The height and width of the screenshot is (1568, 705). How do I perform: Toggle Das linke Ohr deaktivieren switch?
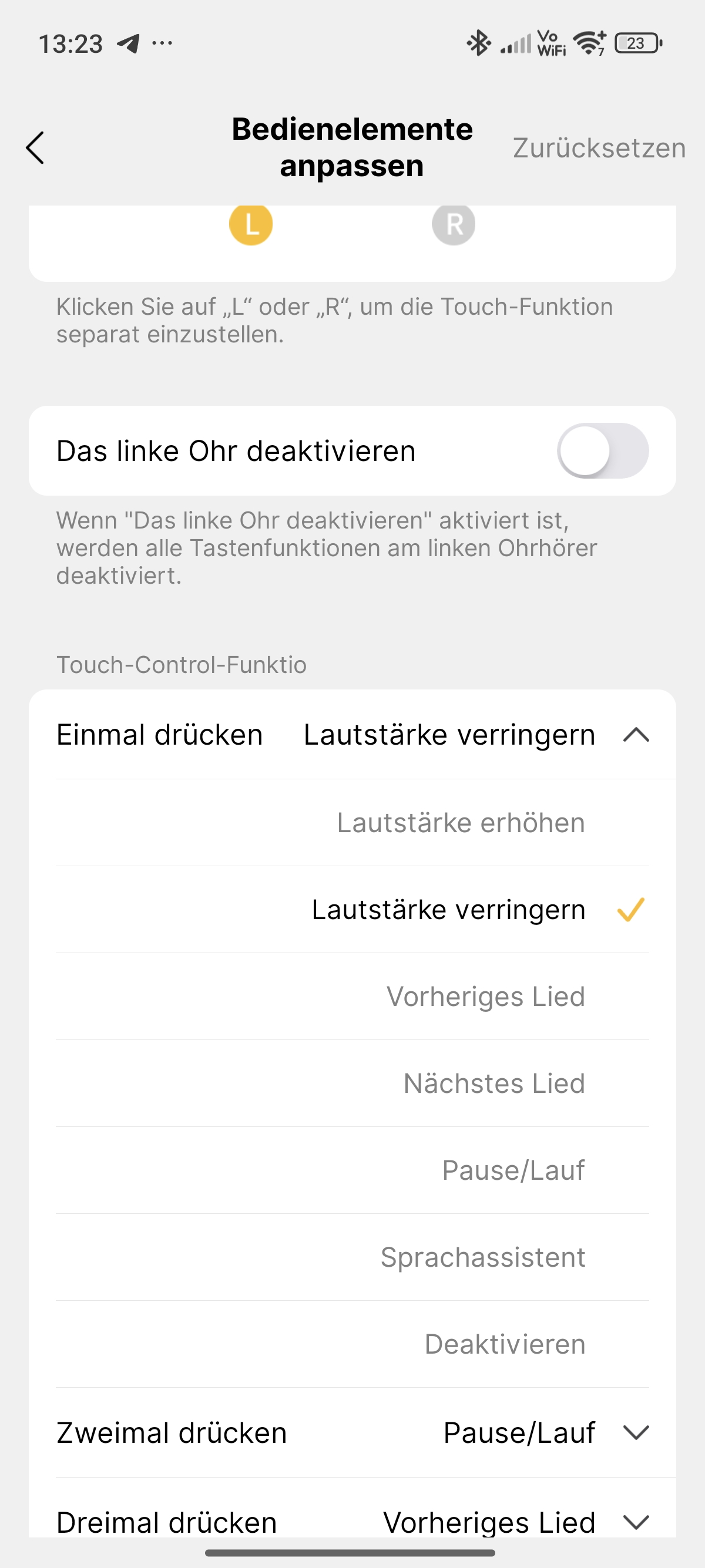(602, 450)
